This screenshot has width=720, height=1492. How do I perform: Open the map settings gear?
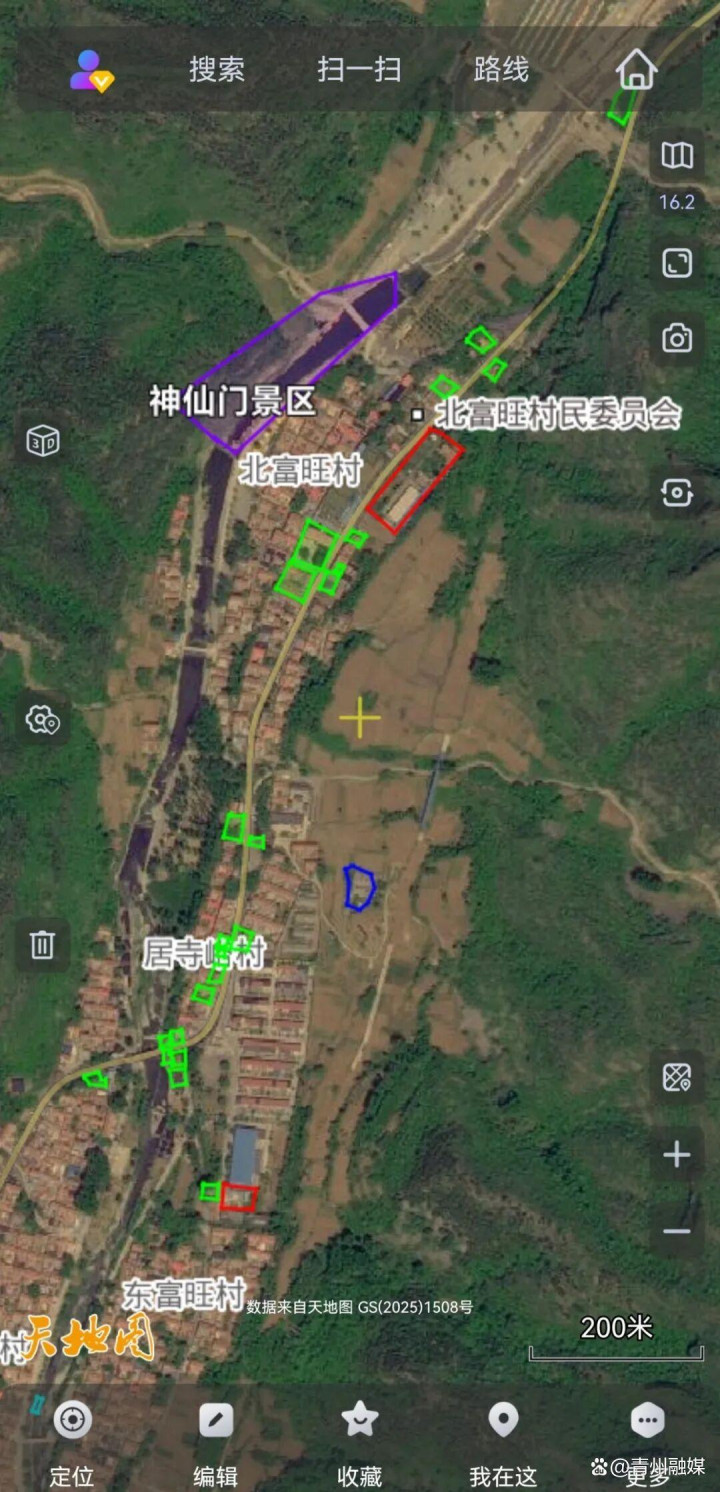pyautogui.click(x=42, y=719)
